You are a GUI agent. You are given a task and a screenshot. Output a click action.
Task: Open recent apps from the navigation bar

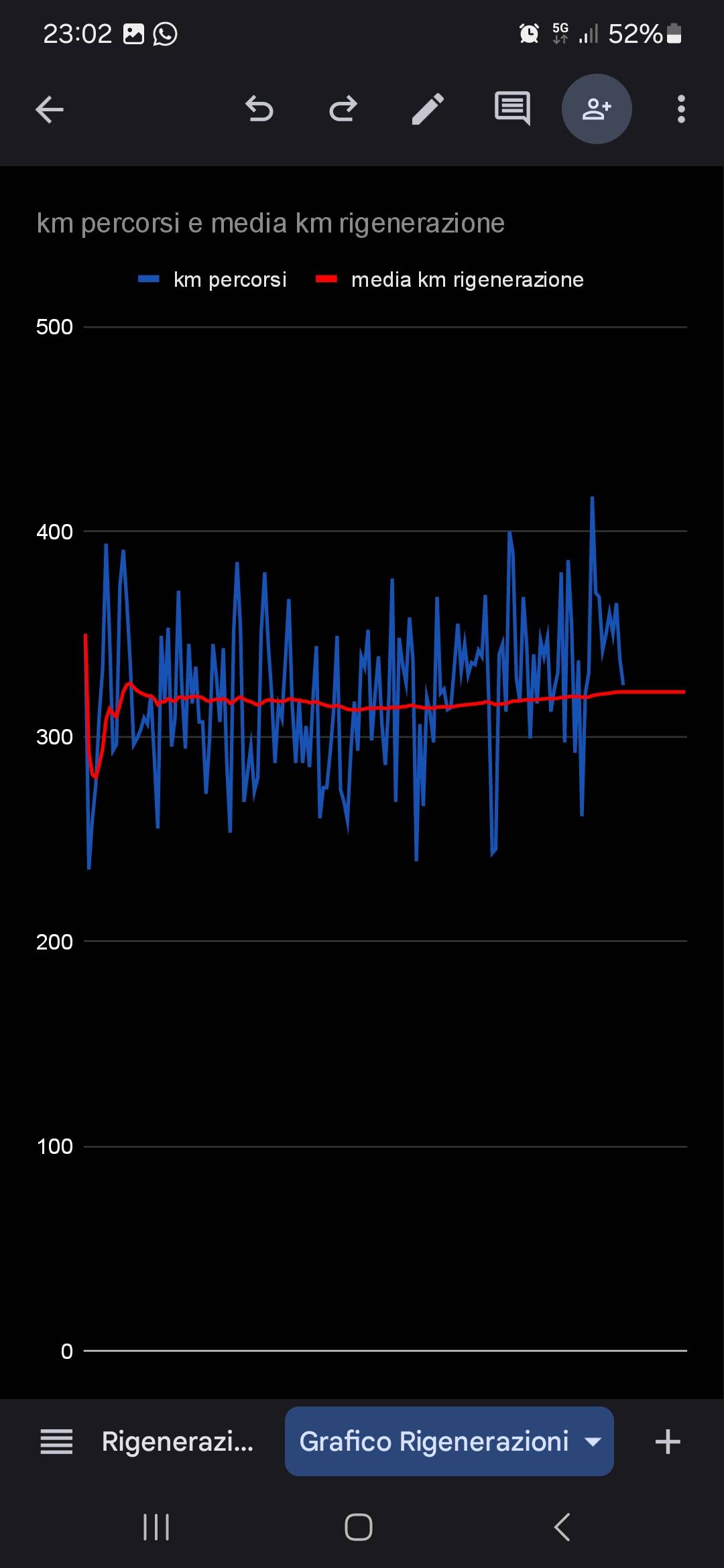(x=156, y=1527)
